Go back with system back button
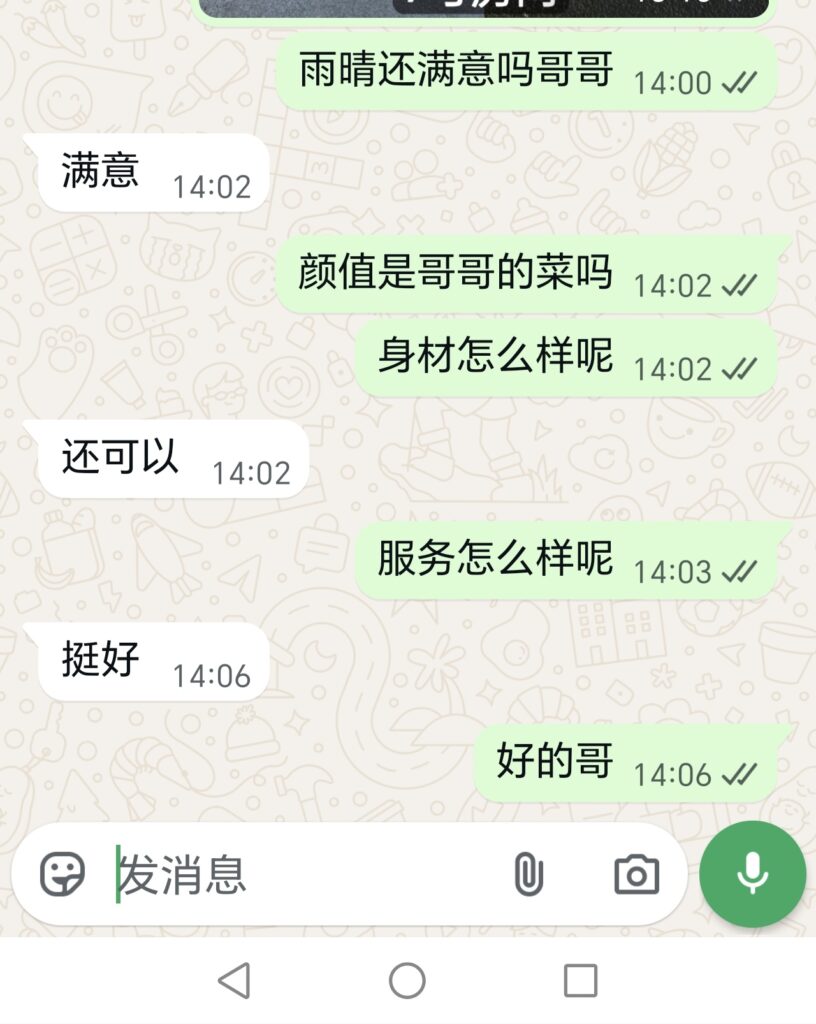Viewport: 816px width, 1024px height. click(234, 981)
